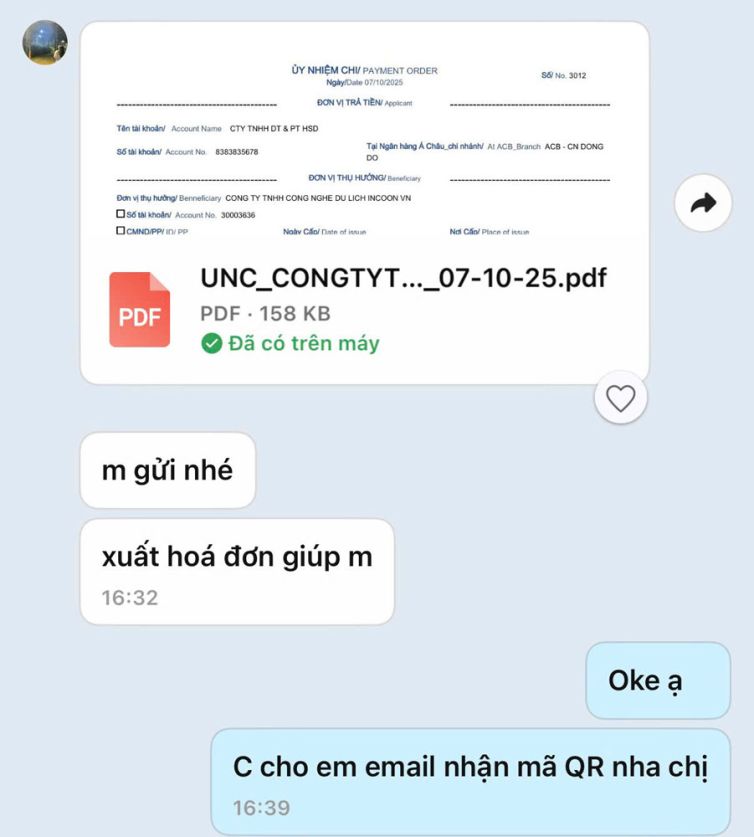Check the Số tài khoản box in the document
The image size is (754, 837).
click(119, 212)
